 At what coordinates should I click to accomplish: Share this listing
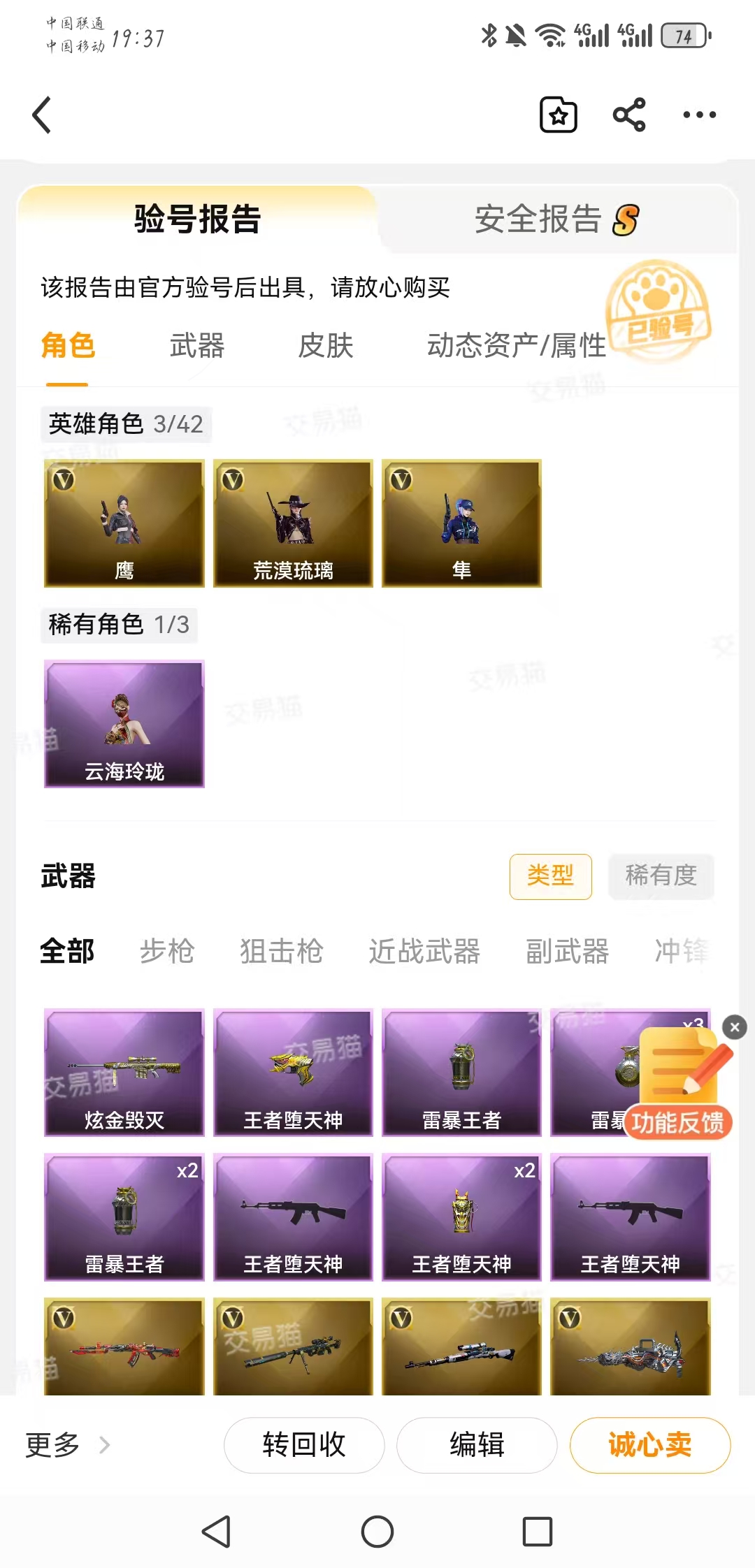629,115
